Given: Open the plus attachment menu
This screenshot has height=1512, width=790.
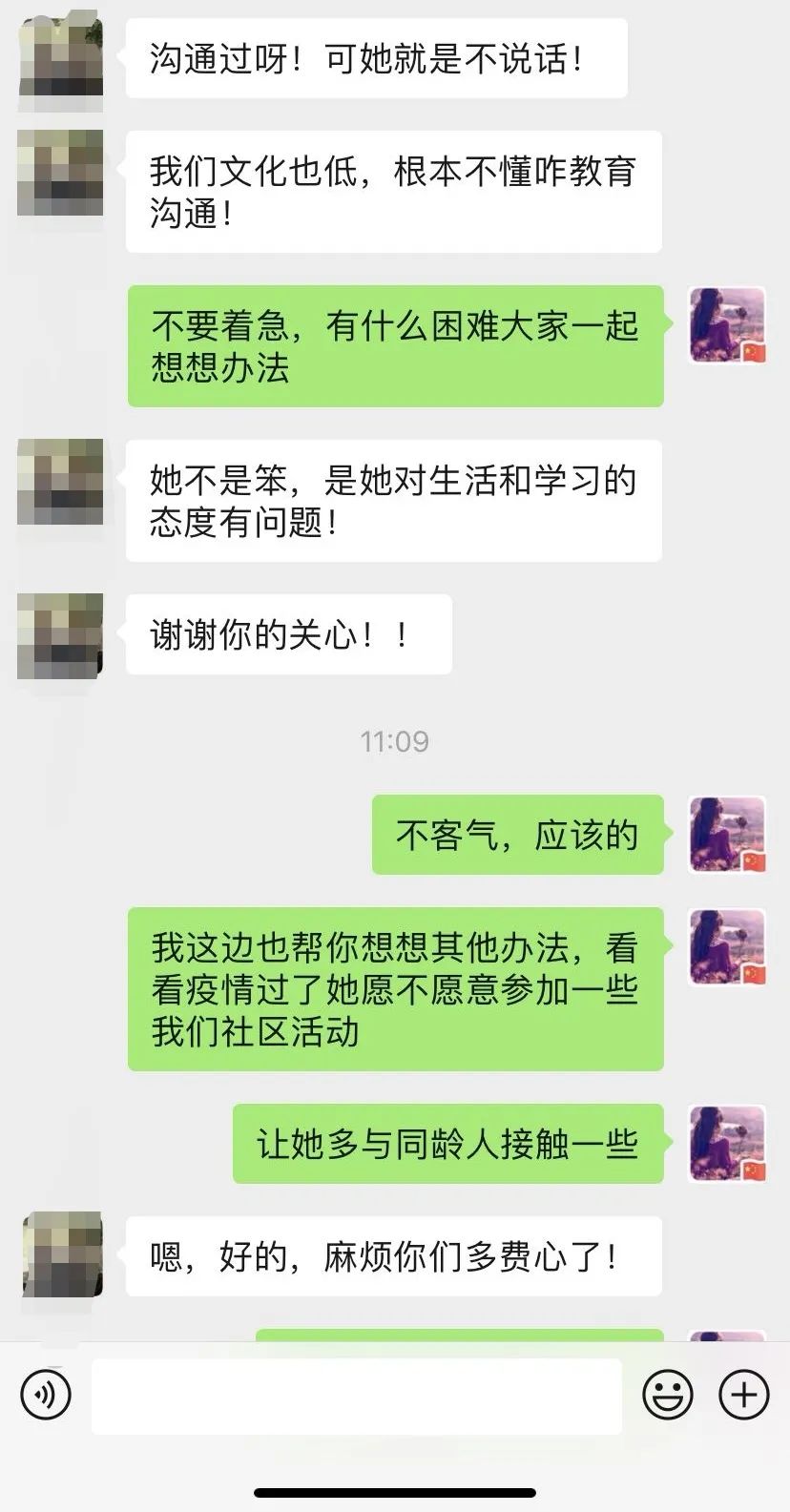Looking at the screenshot, I should [x=744, y=1395].
